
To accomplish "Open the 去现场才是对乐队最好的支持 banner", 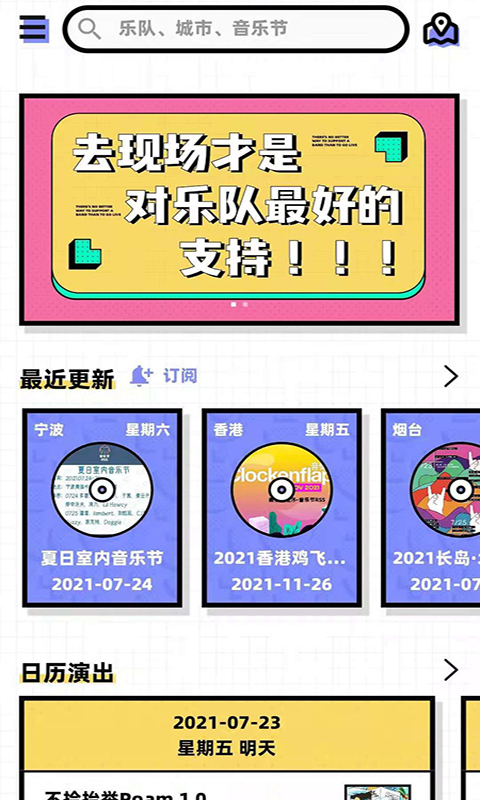I will [x=239, y=209].
